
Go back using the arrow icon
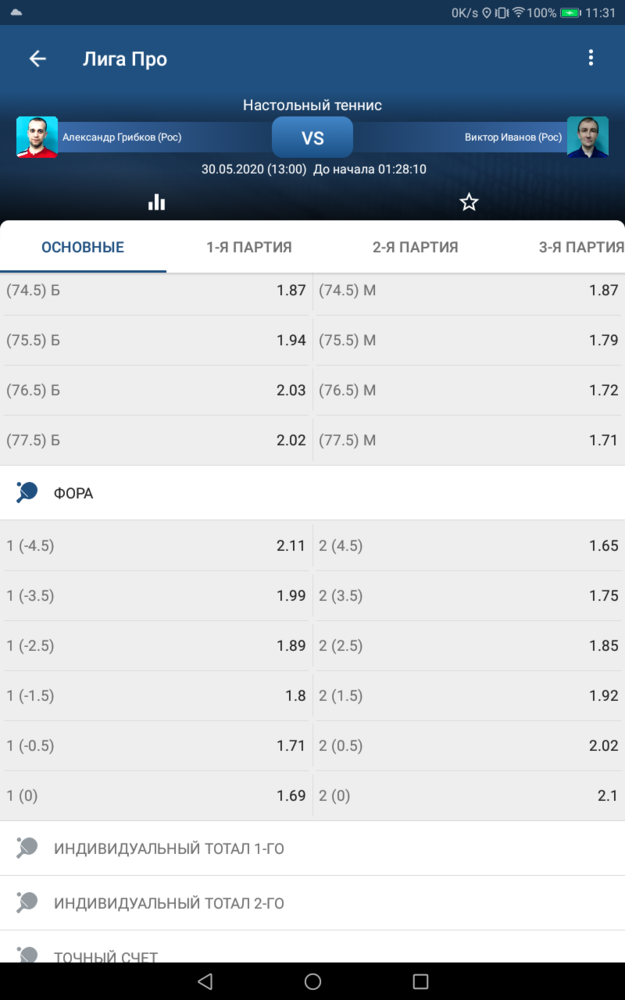38,59
